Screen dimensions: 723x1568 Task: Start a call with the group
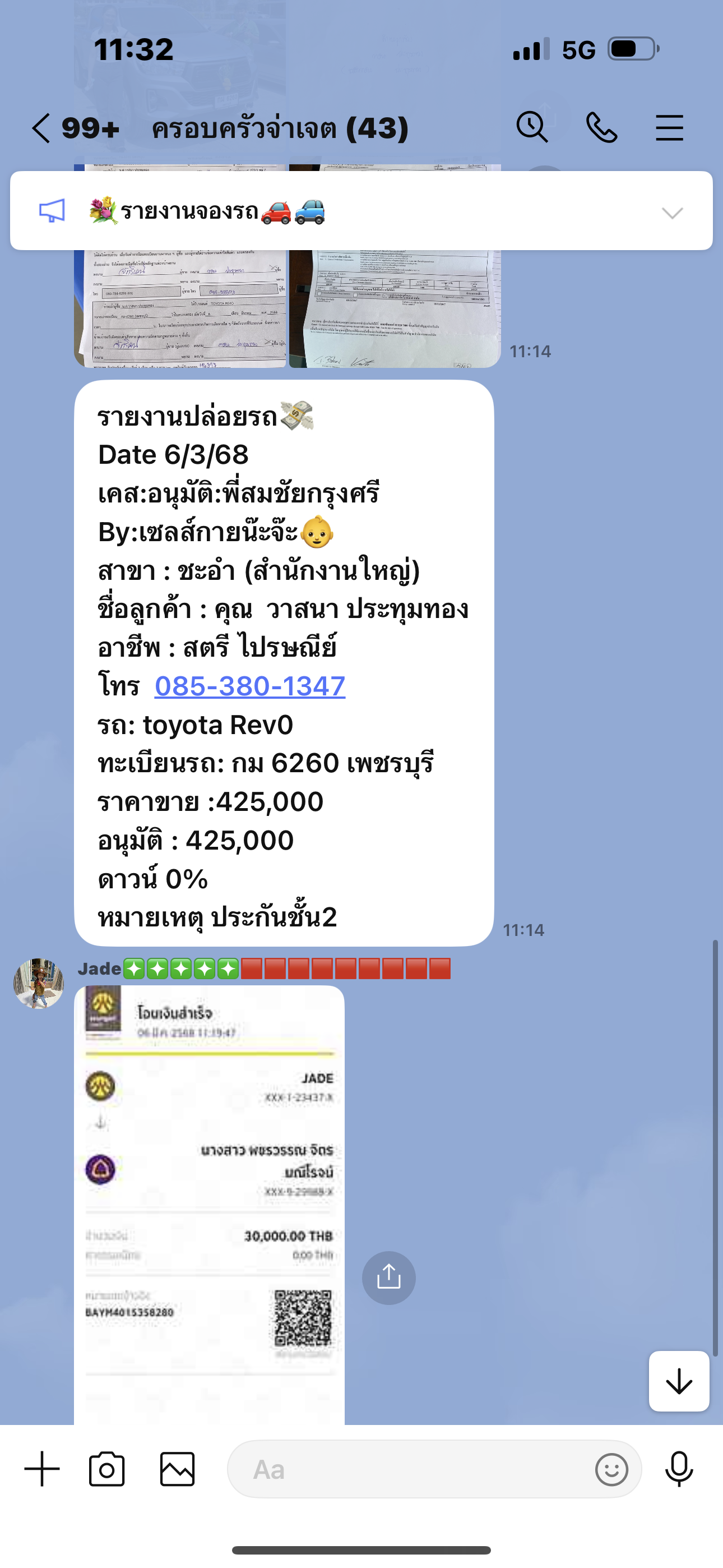coord(601,128)
